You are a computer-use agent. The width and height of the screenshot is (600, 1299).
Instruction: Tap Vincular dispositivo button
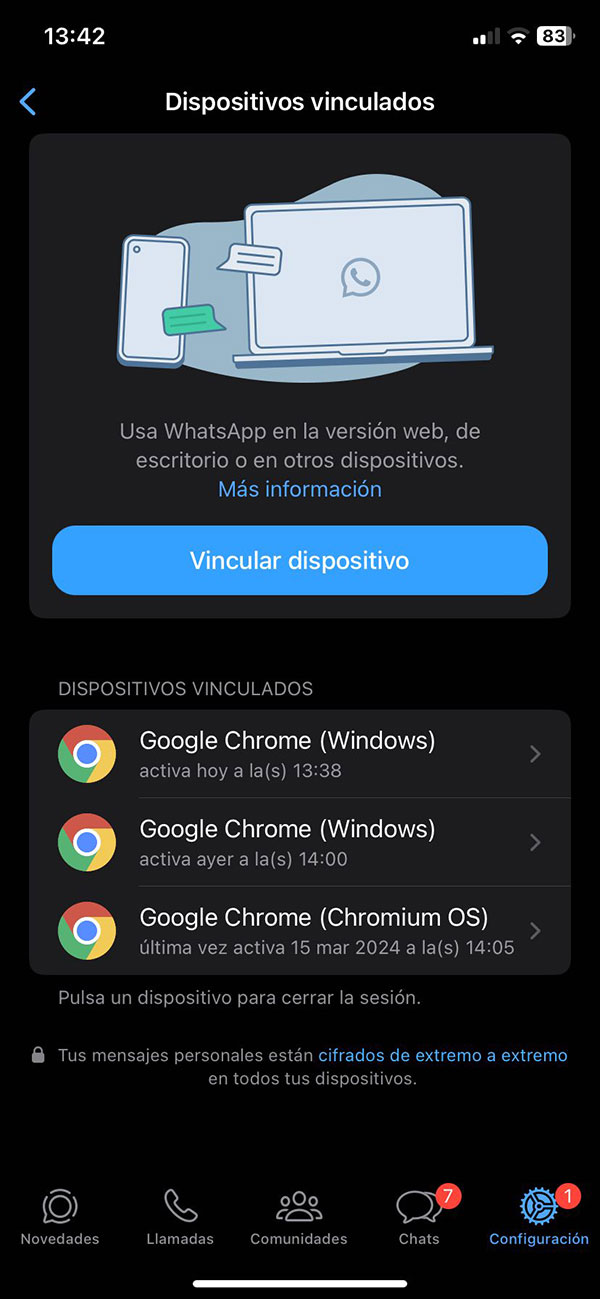click(x=300, y=560)
